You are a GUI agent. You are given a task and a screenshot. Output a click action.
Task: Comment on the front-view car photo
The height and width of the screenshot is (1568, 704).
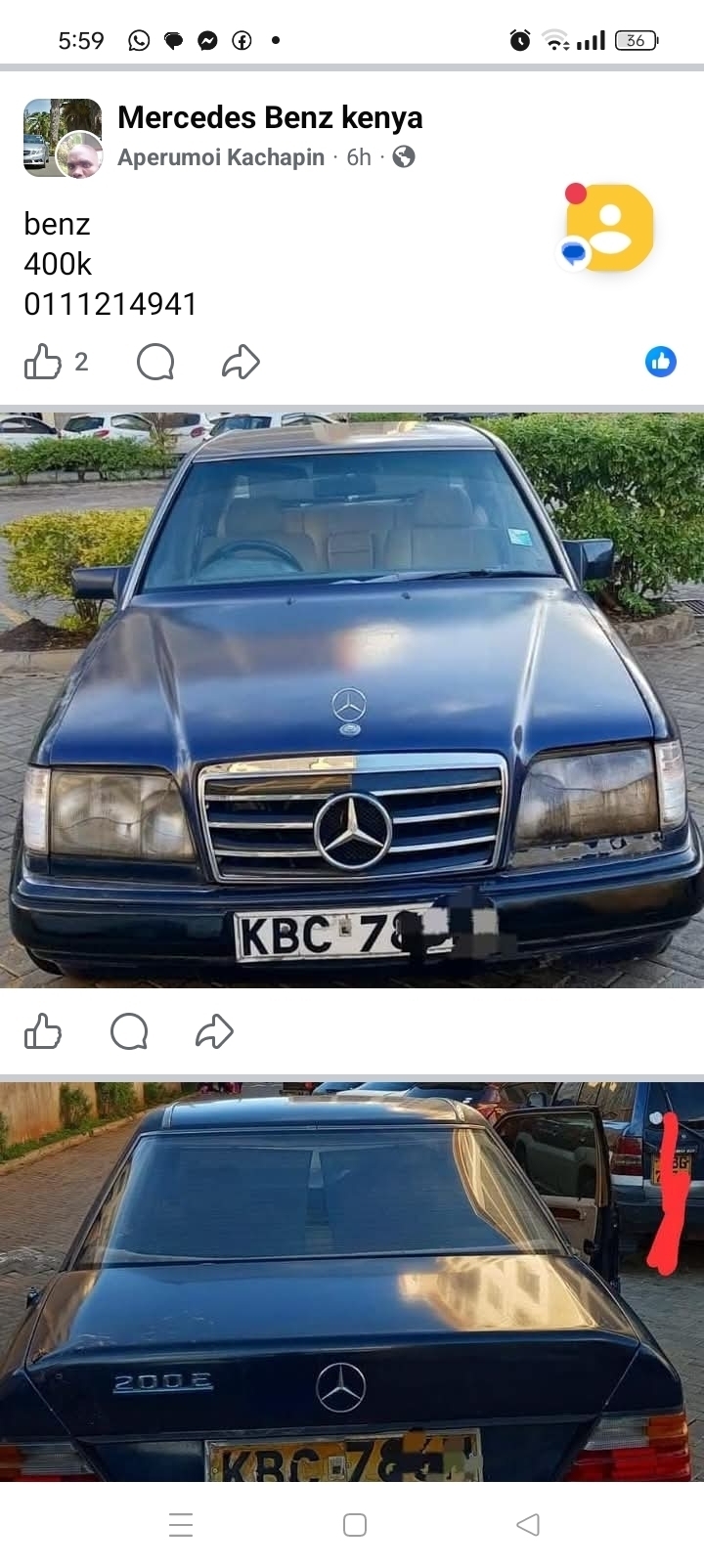click(x=129, y=1031)
